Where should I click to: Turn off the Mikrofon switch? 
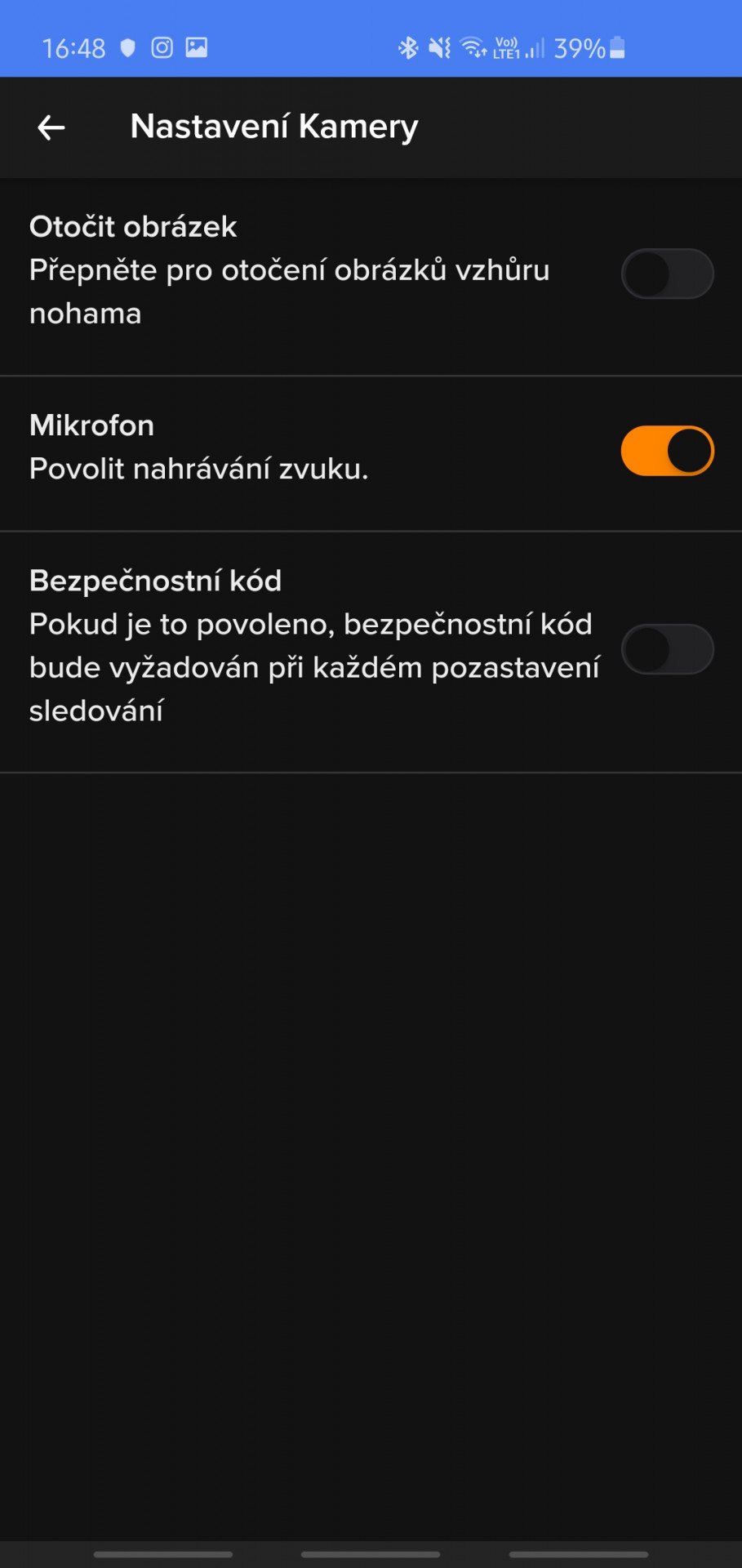[667, 451]
